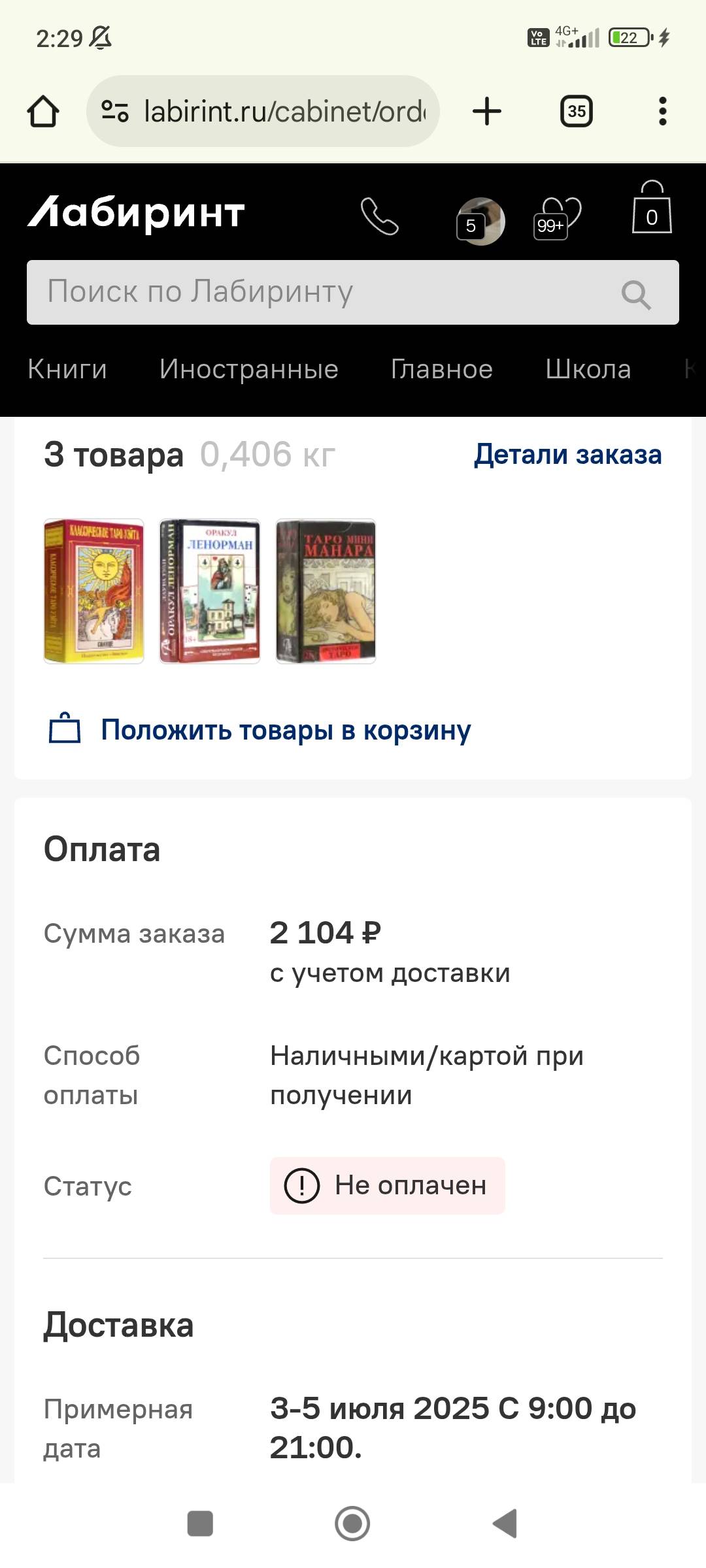
Task: Open the wishlist hearts with 99+ badge
Action: pos(557,218)
